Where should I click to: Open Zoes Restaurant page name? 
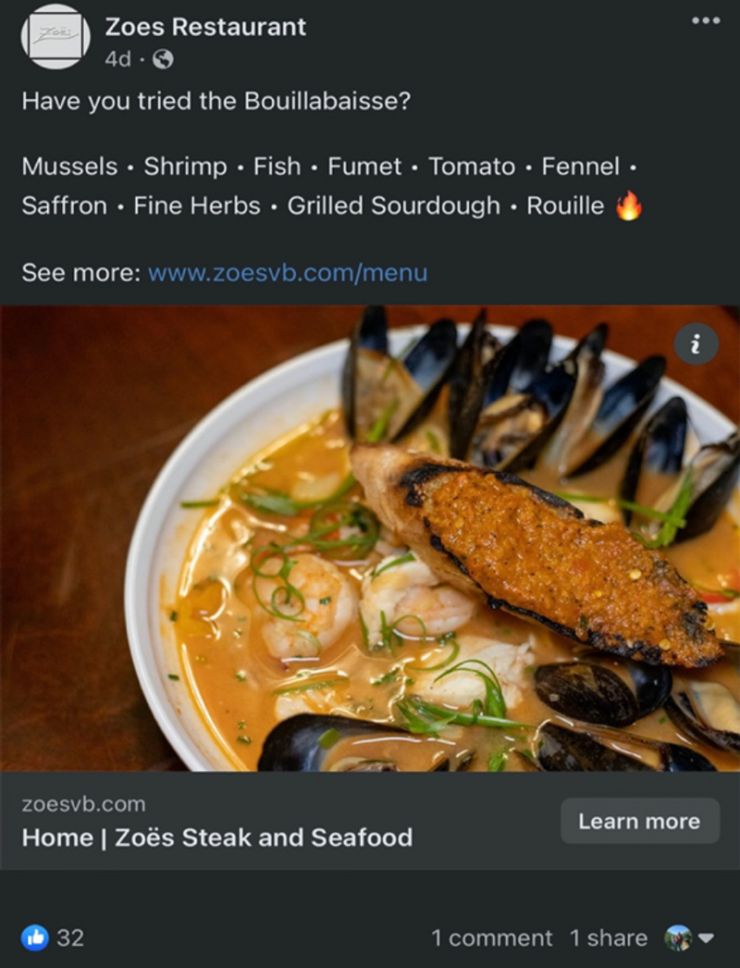pyautogui.click(x=205, y=27)
